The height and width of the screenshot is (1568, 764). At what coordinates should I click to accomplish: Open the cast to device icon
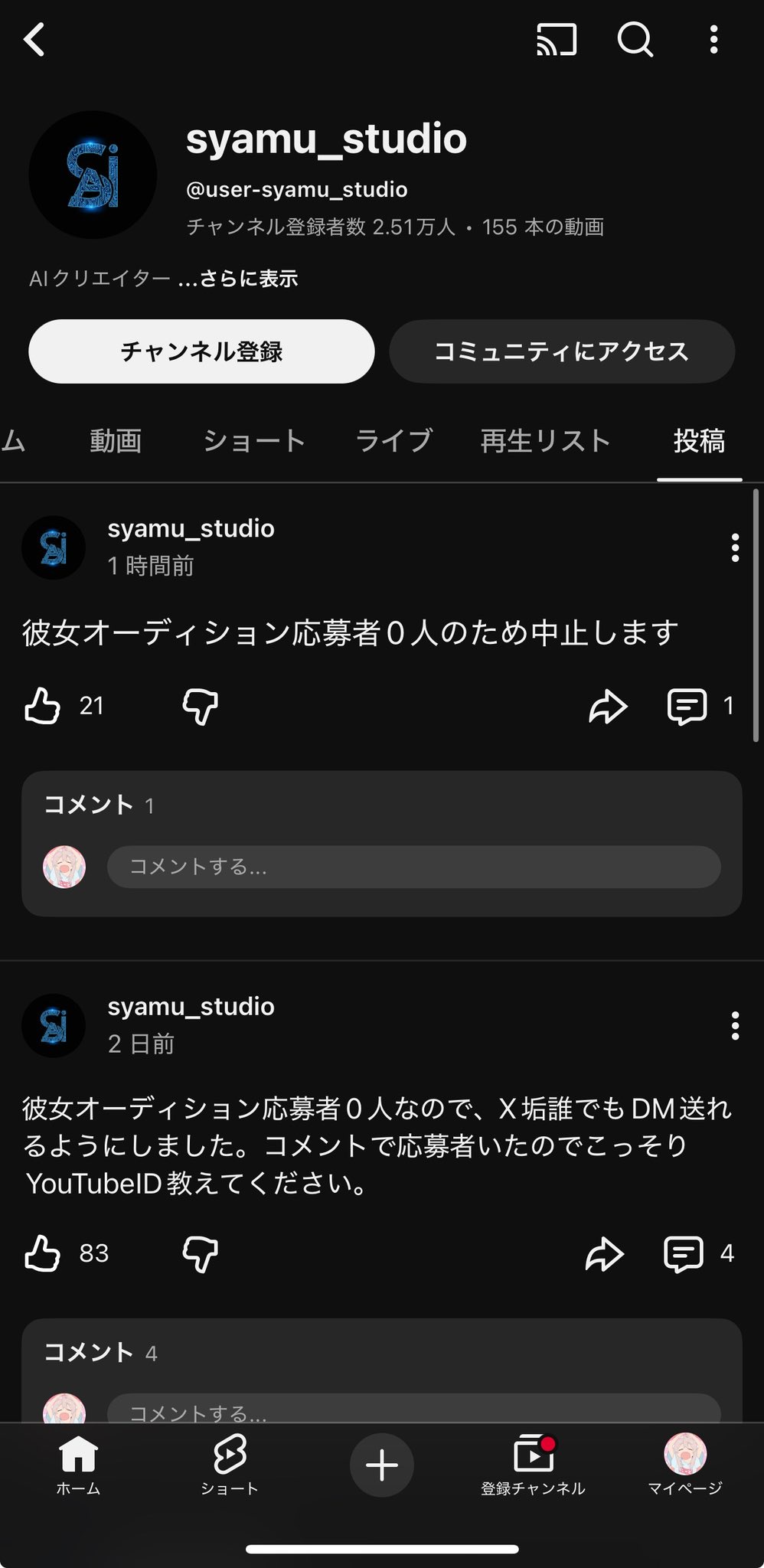click(557, 39)
